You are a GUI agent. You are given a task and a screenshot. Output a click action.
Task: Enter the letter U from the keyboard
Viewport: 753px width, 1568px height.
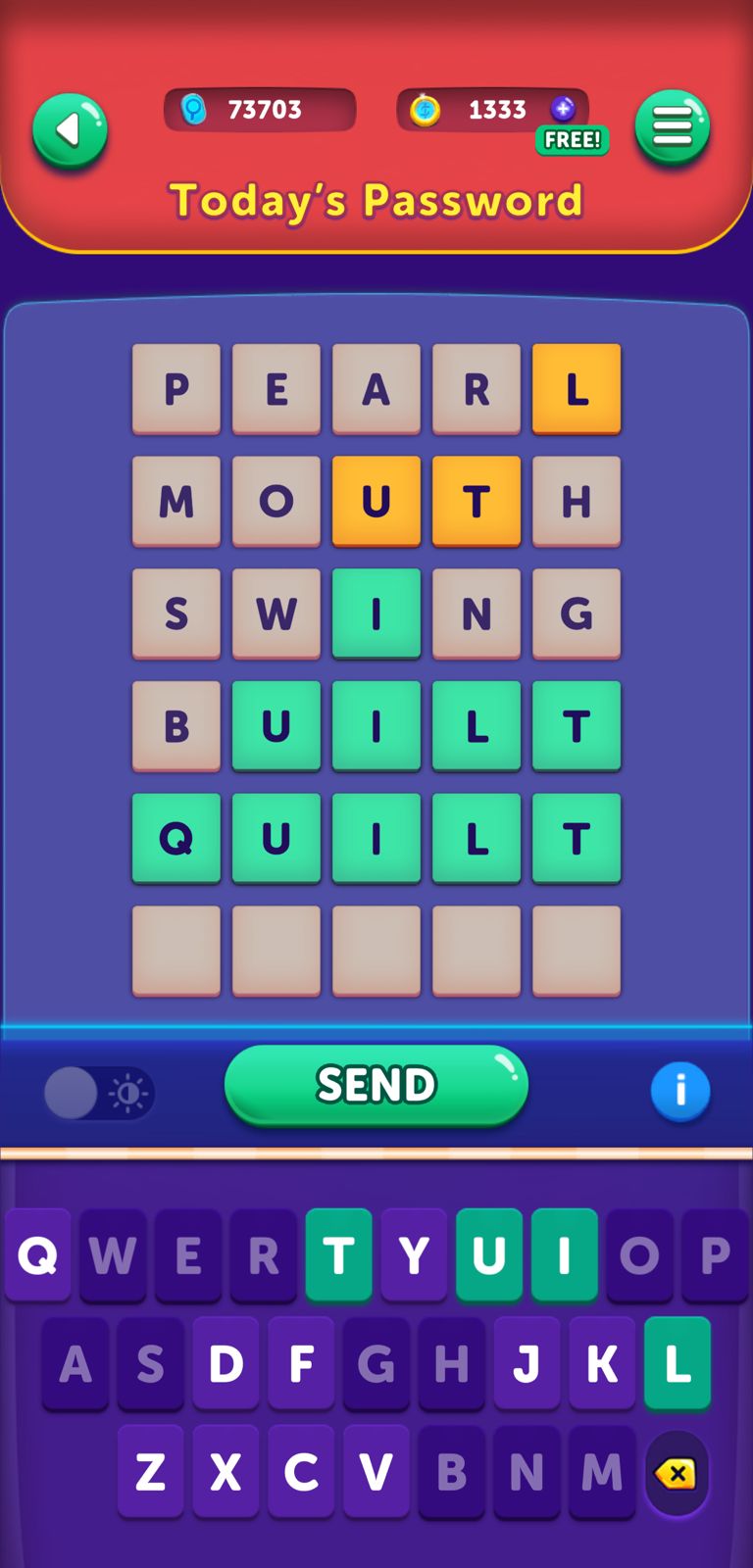click(x=488, y=1254)
